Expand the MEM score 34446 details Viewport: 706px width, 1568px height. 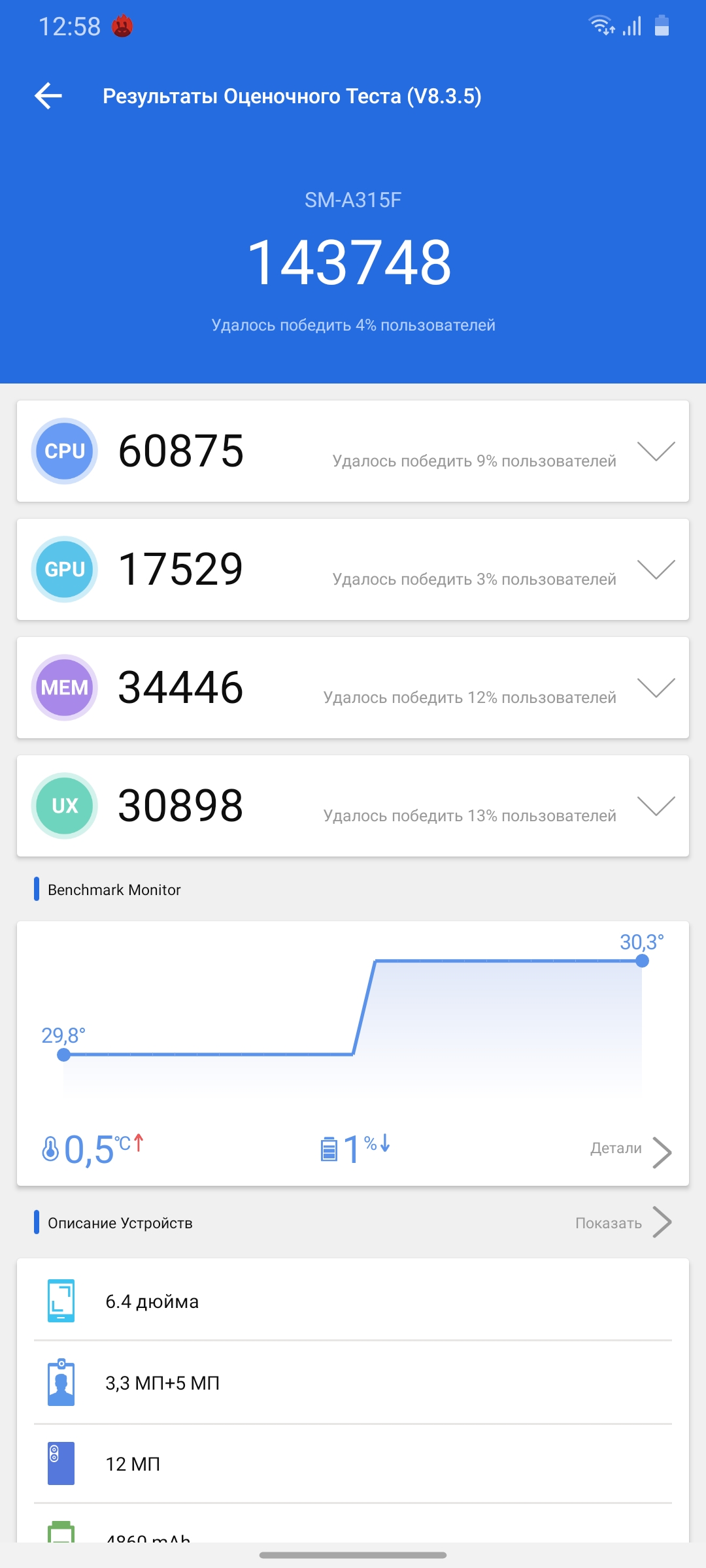click(x=656, y=687)
